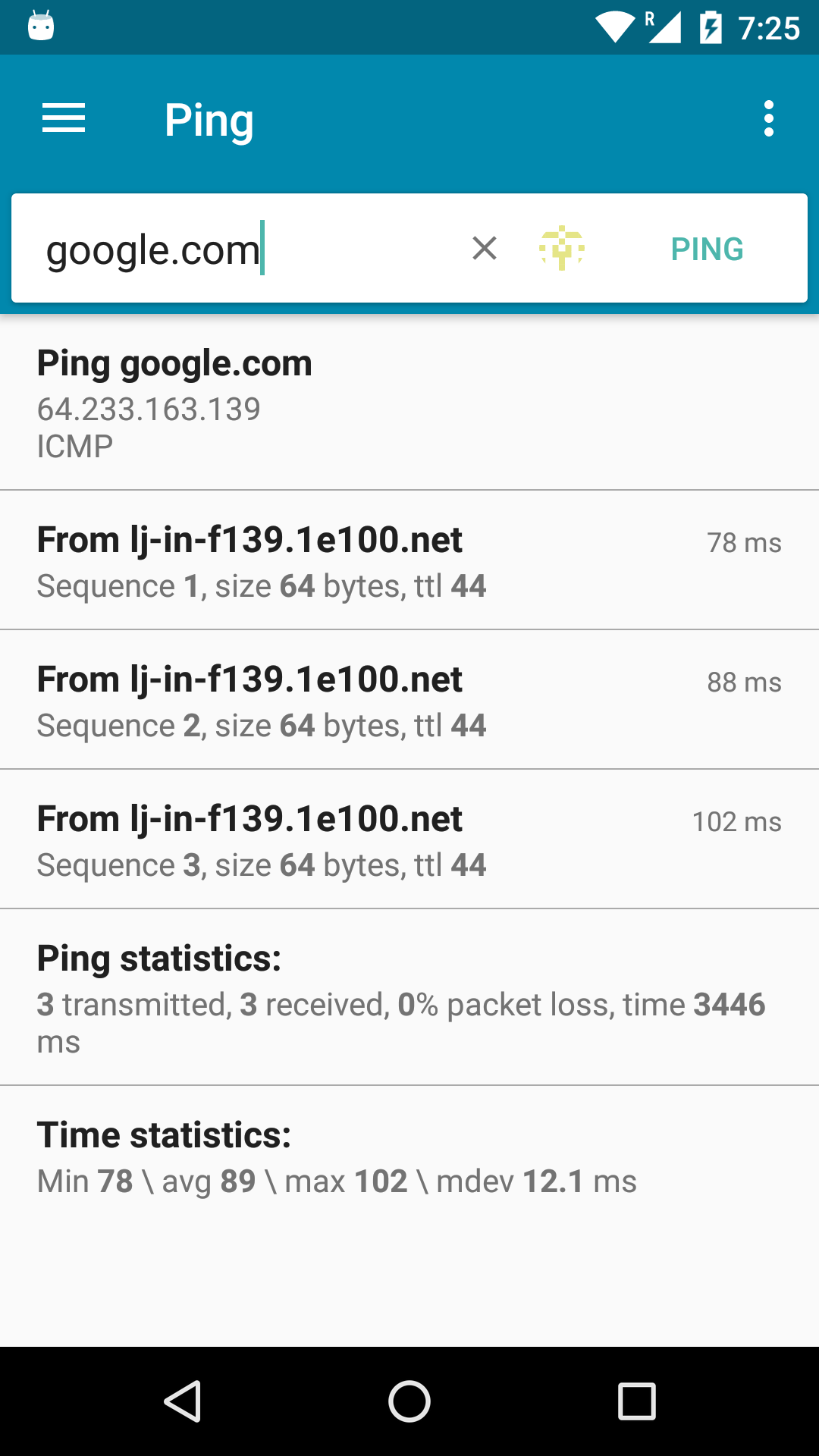Image resolution: width=819 pixels, height=1456 pixels.
Task: Tap the charging battery status icon
Action: (x=711, y=27)
